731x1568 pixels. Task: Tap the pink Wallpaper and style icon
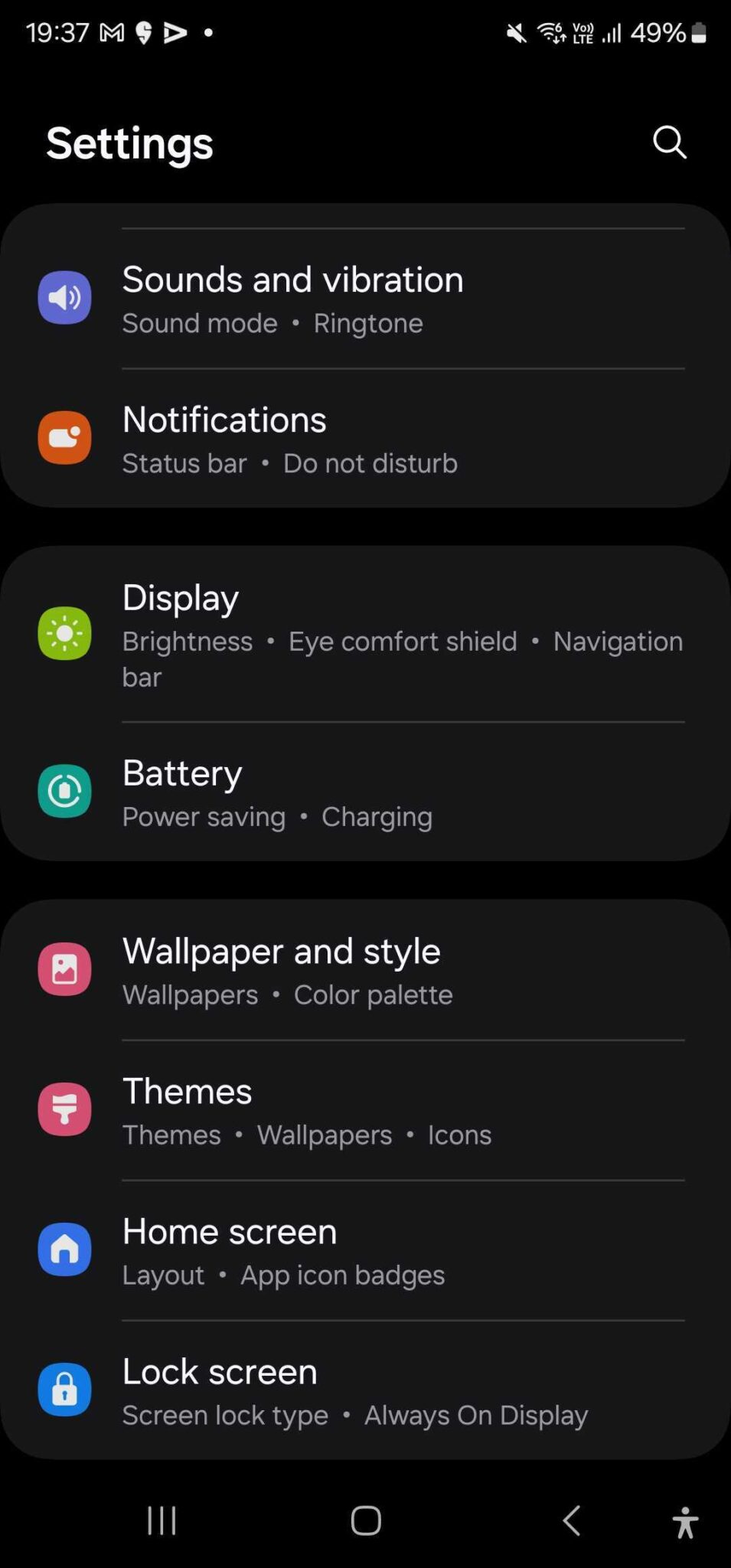click(65, 969)
